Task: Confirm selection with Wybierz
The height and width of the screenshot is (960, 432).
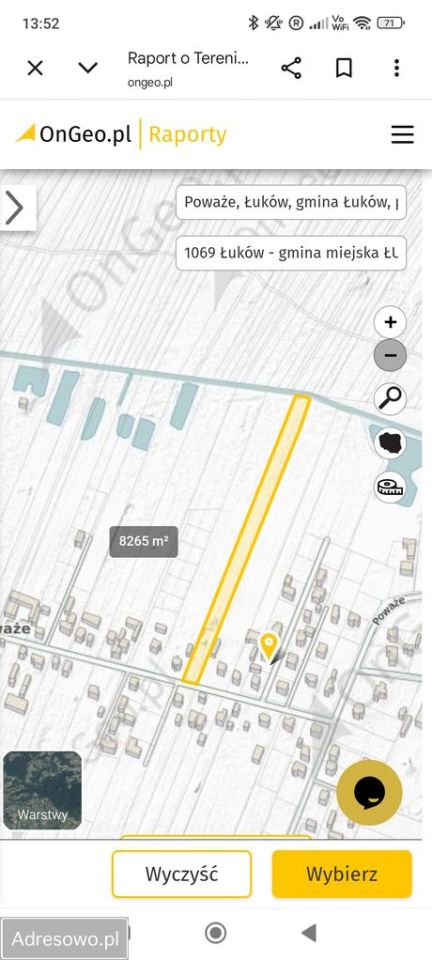Action: click(x=342, y=874)
